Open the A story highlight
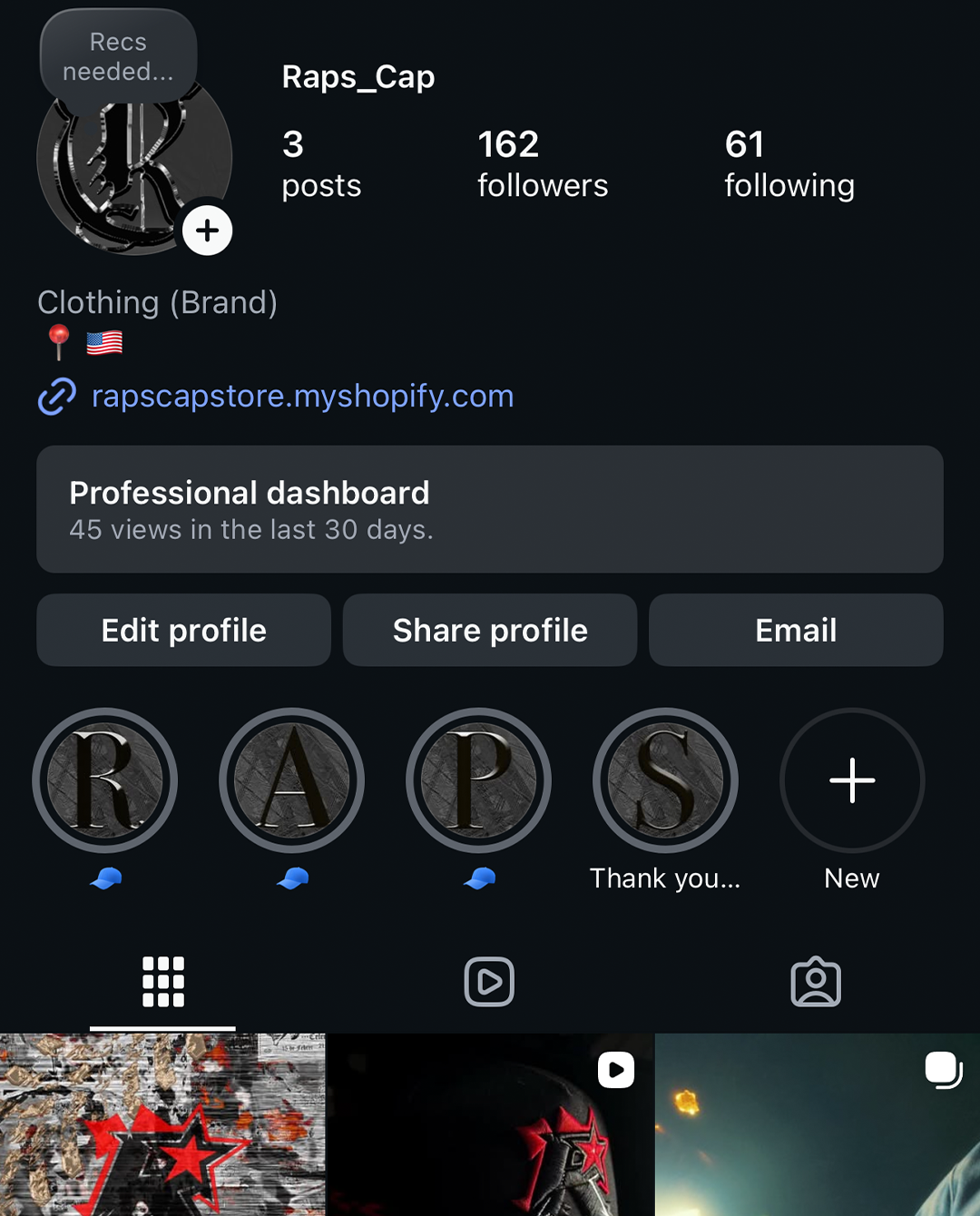Viewport: 980px width, 1216px height. (x=291, y=780)
